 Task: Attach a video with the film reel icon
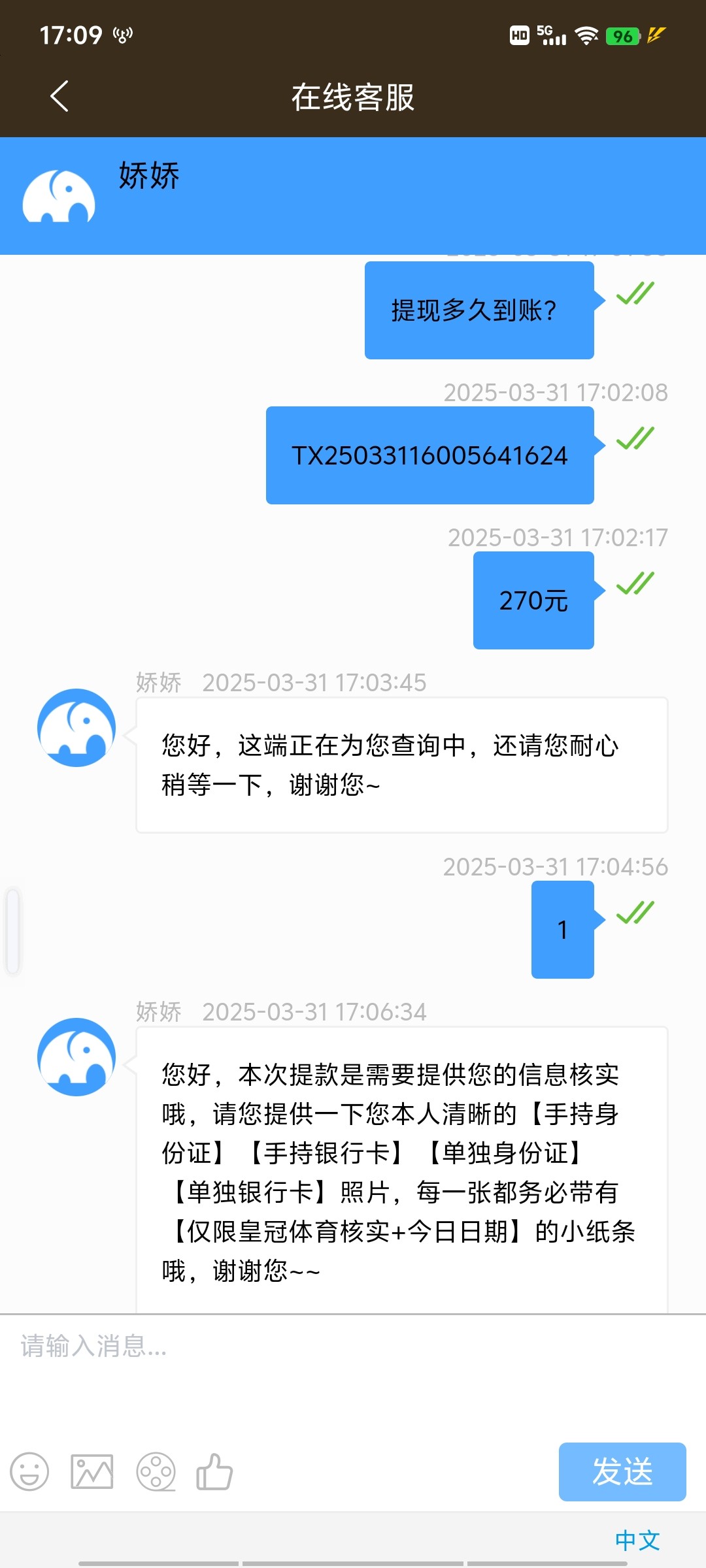[156, 1472]
